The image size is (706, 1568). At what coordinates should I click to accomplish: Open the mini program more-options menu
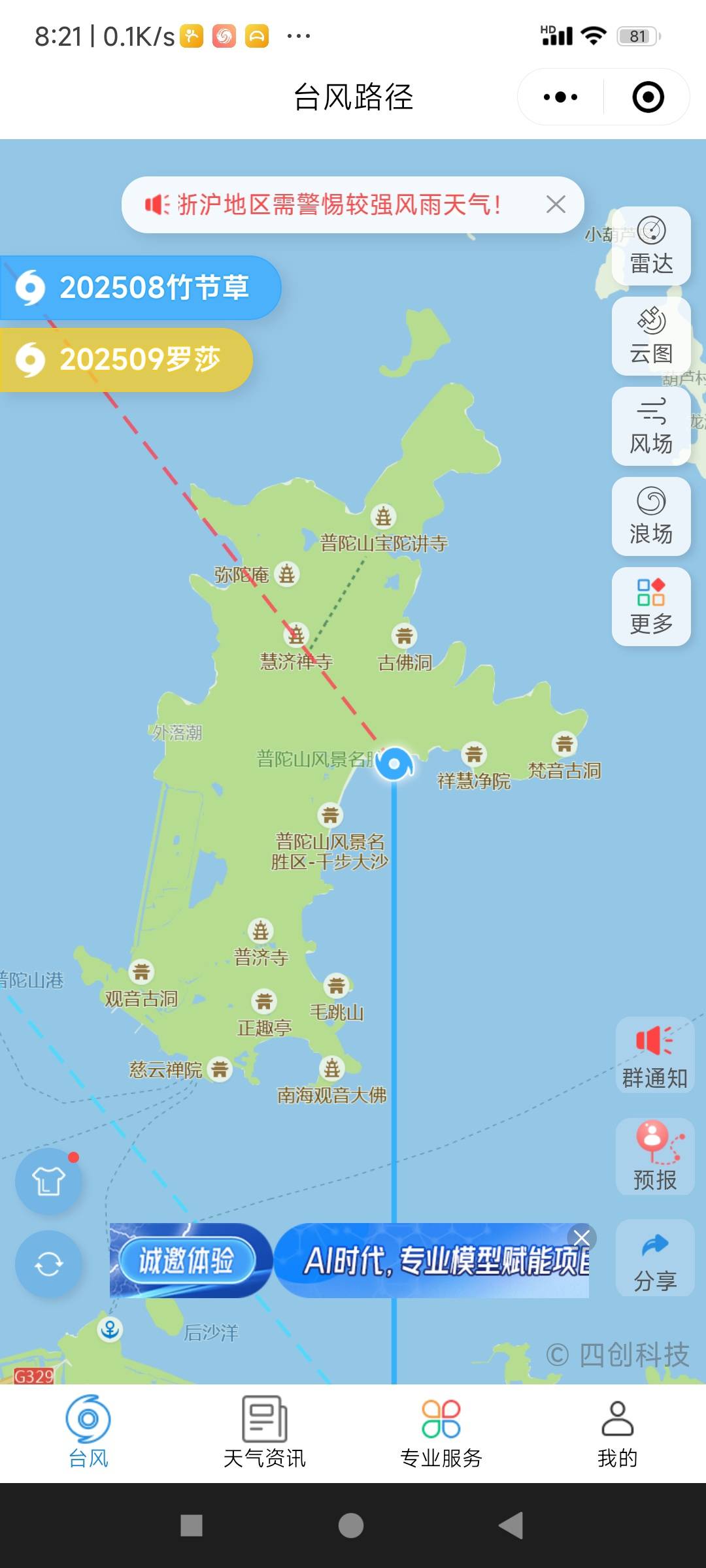pos(560,97)
